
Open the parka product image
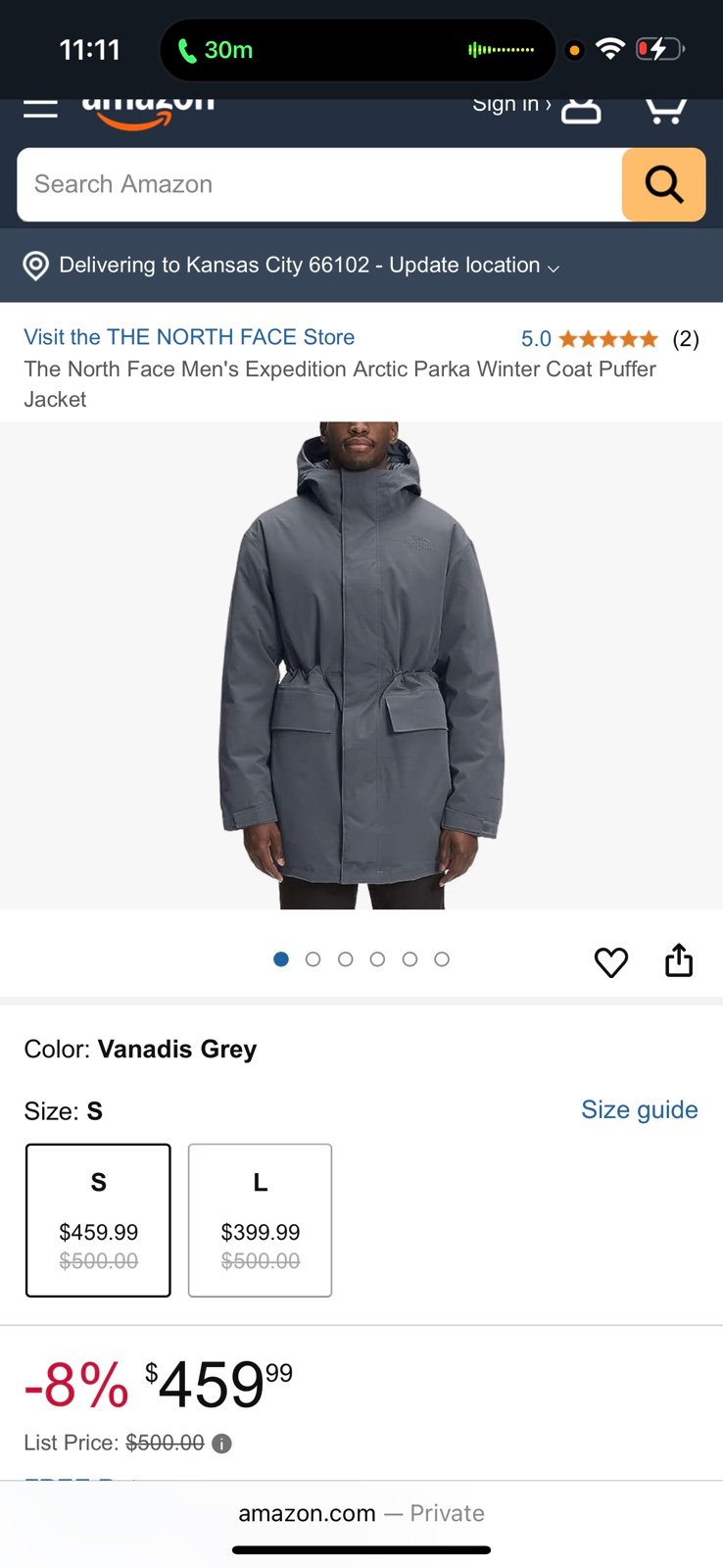coord(361,665)
